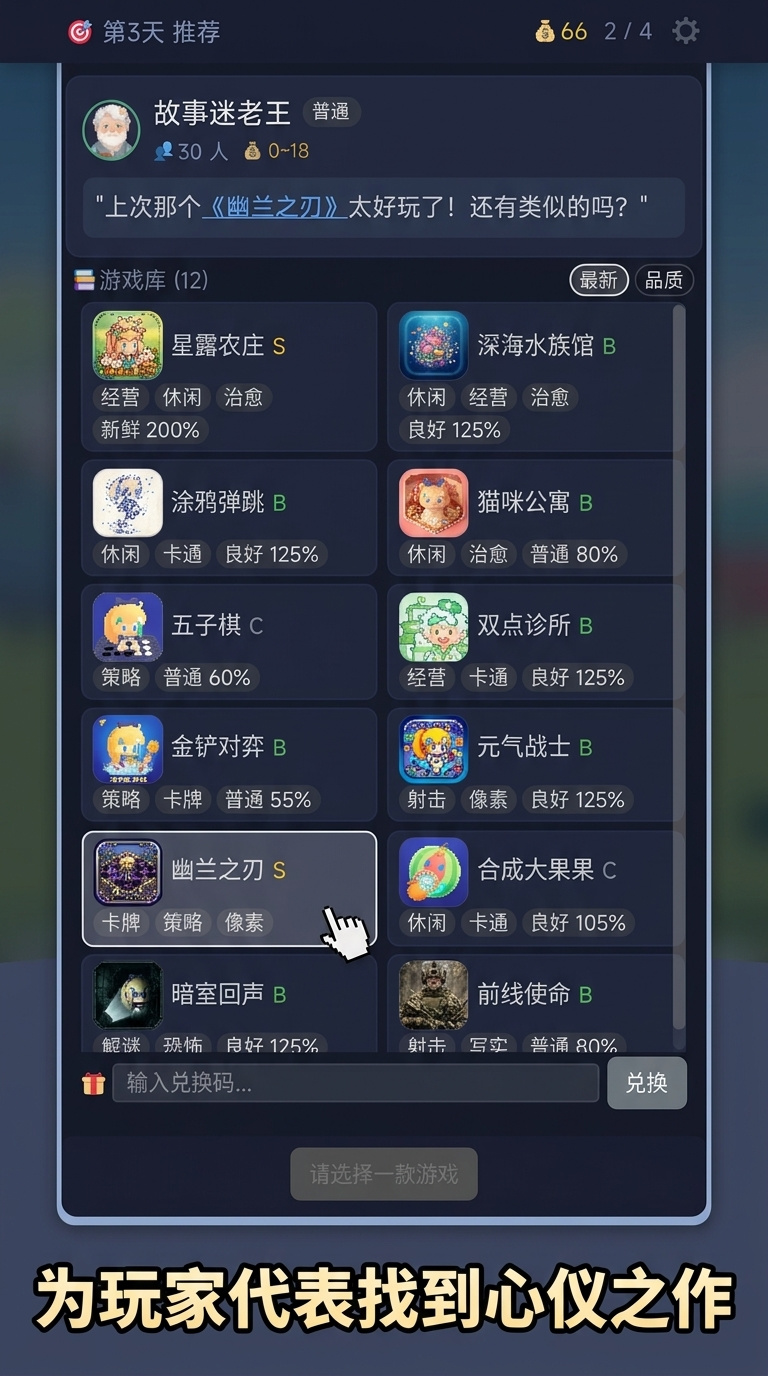Choose the 幽兰之刃 game card
768x1376 pixels.
pyautogui.click(x=229, y=888)
